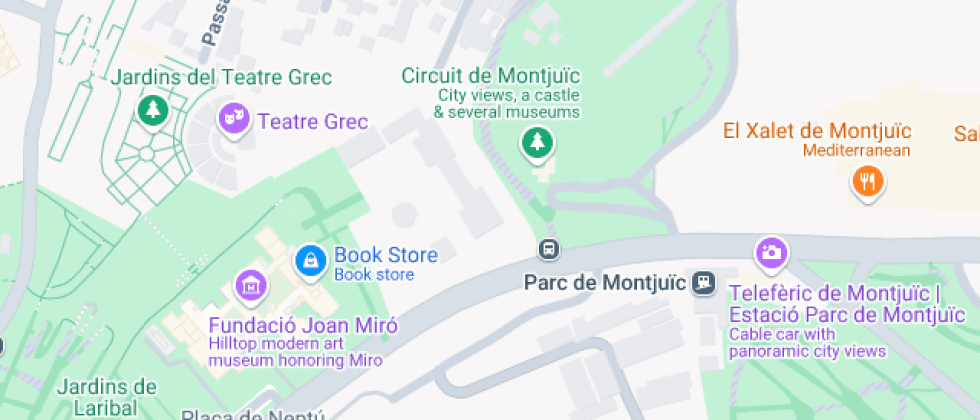980x420 pixels.
Task: Open the Fundació Joan Miró museum pin
Action: pyautogui.click(x=250, y=286)
